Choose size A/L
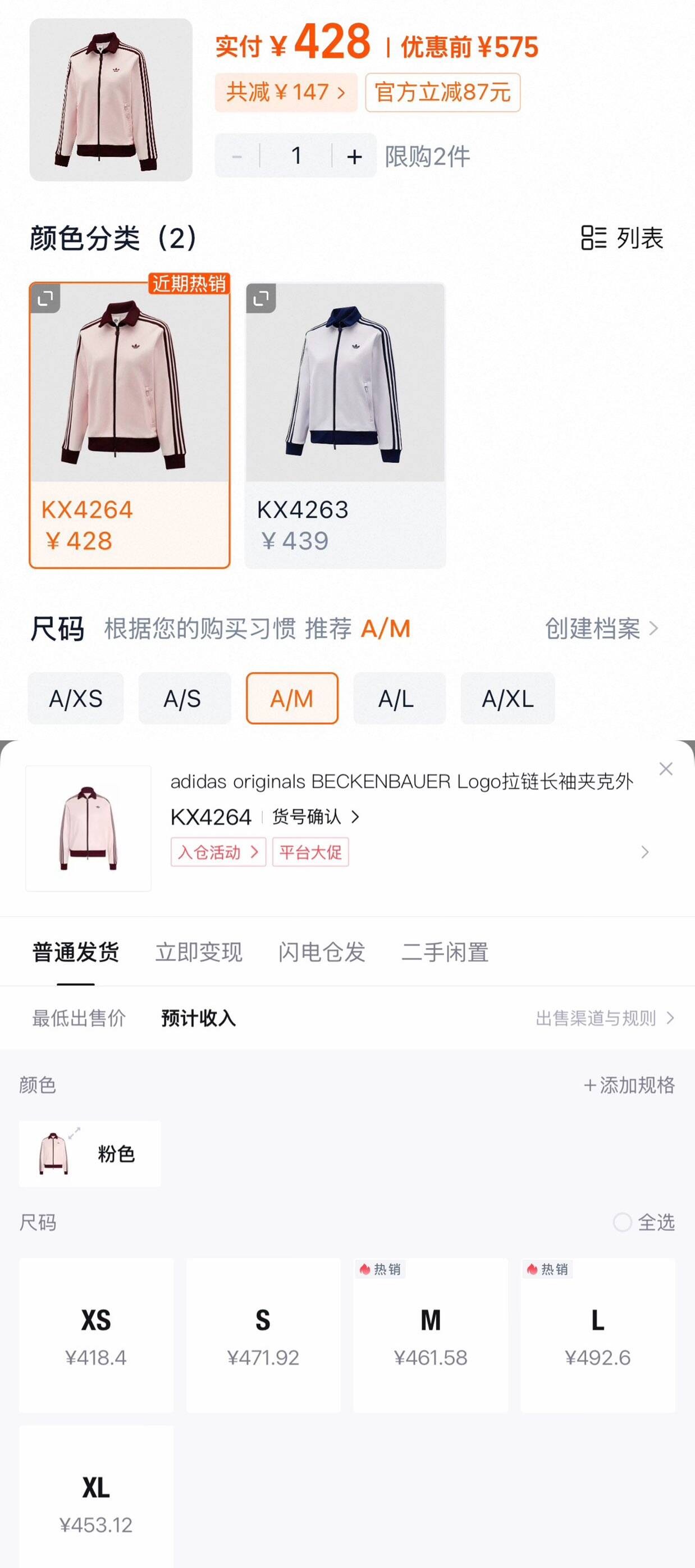 click(x=399, y=698)
